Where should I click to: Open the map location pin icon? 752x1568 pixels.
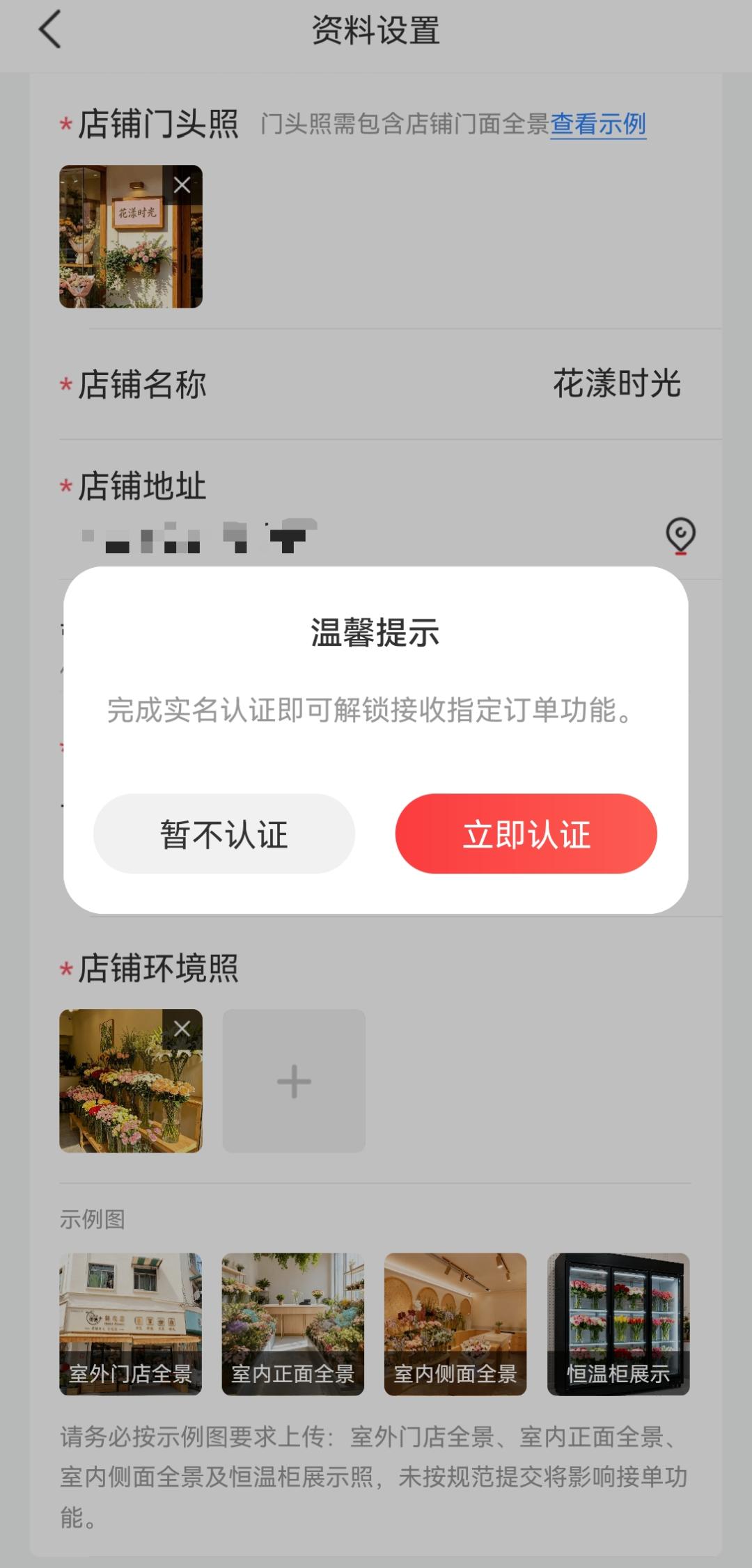[680, 535]
